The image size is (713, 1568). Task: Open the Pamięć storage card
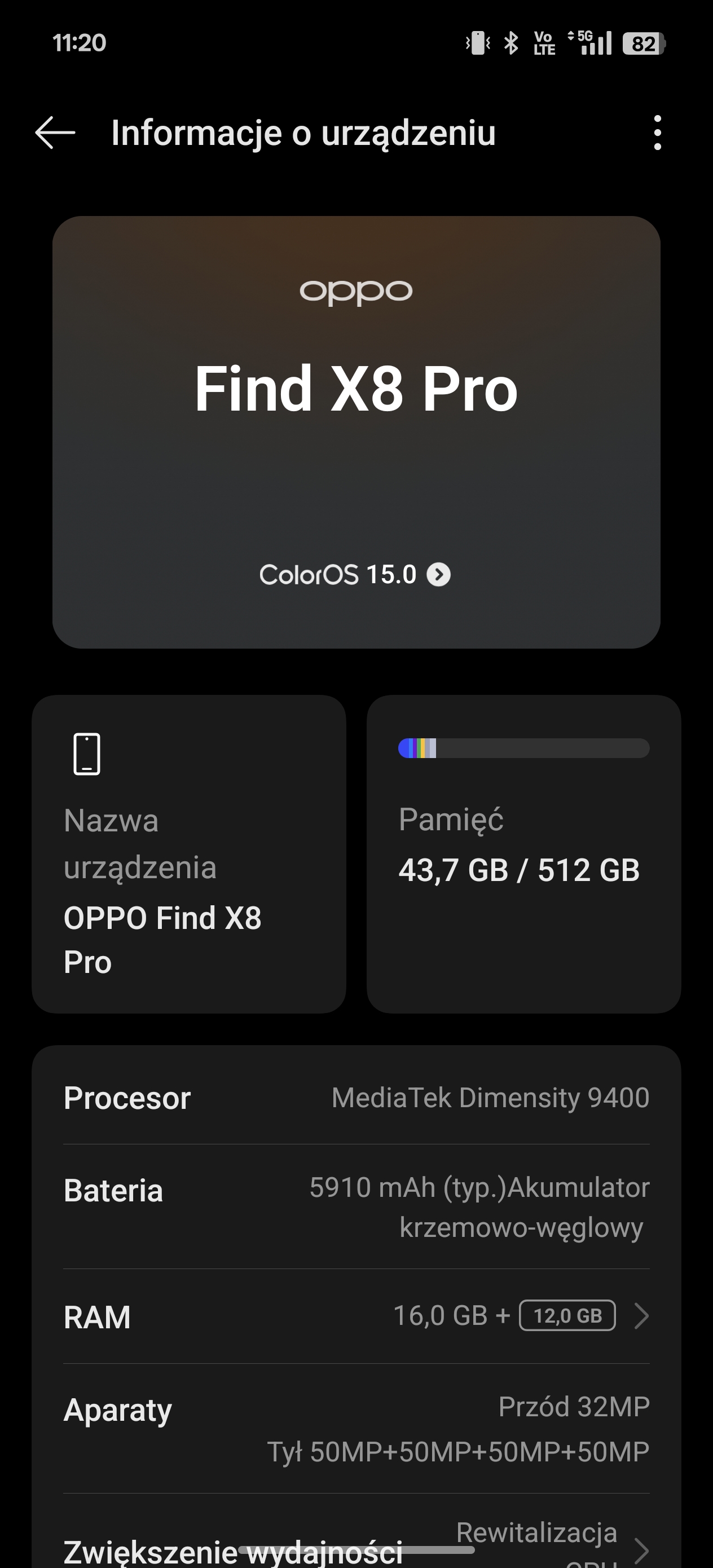523,854
